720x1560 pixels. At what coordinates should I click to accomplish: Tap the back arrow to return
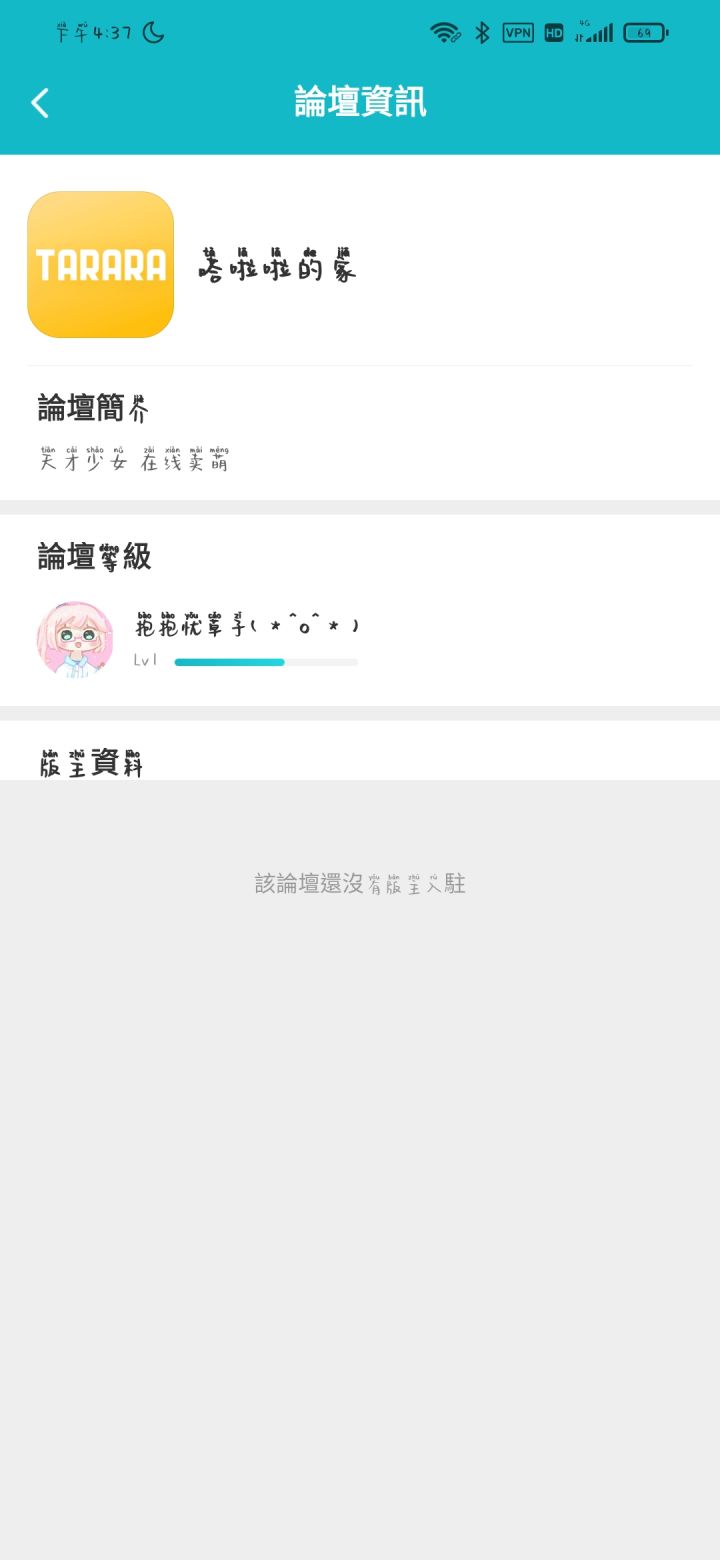click(x=40, y=102)
